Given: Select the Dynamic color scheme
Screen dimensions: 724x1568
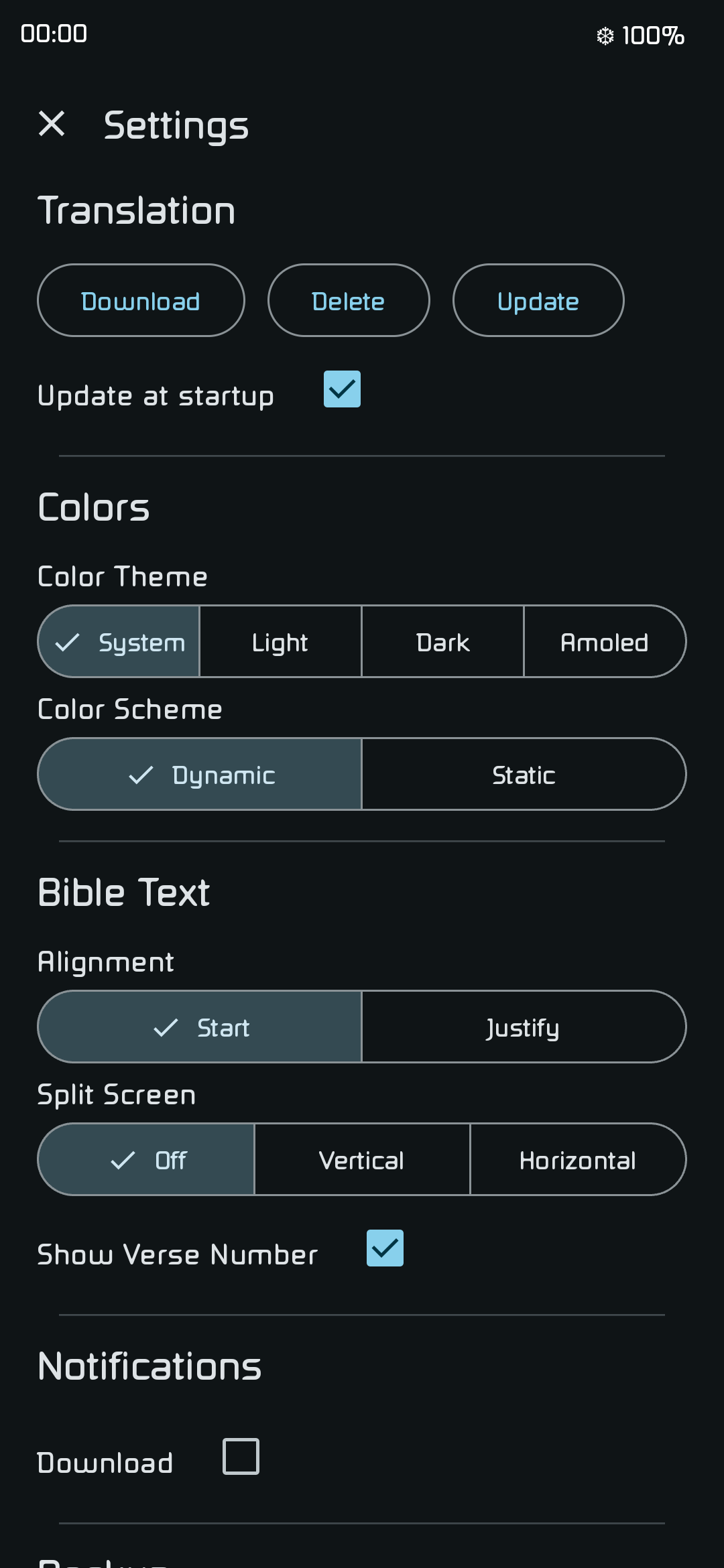Looking at the screenshot, I should pyautogui.click(x=200, y=774).
